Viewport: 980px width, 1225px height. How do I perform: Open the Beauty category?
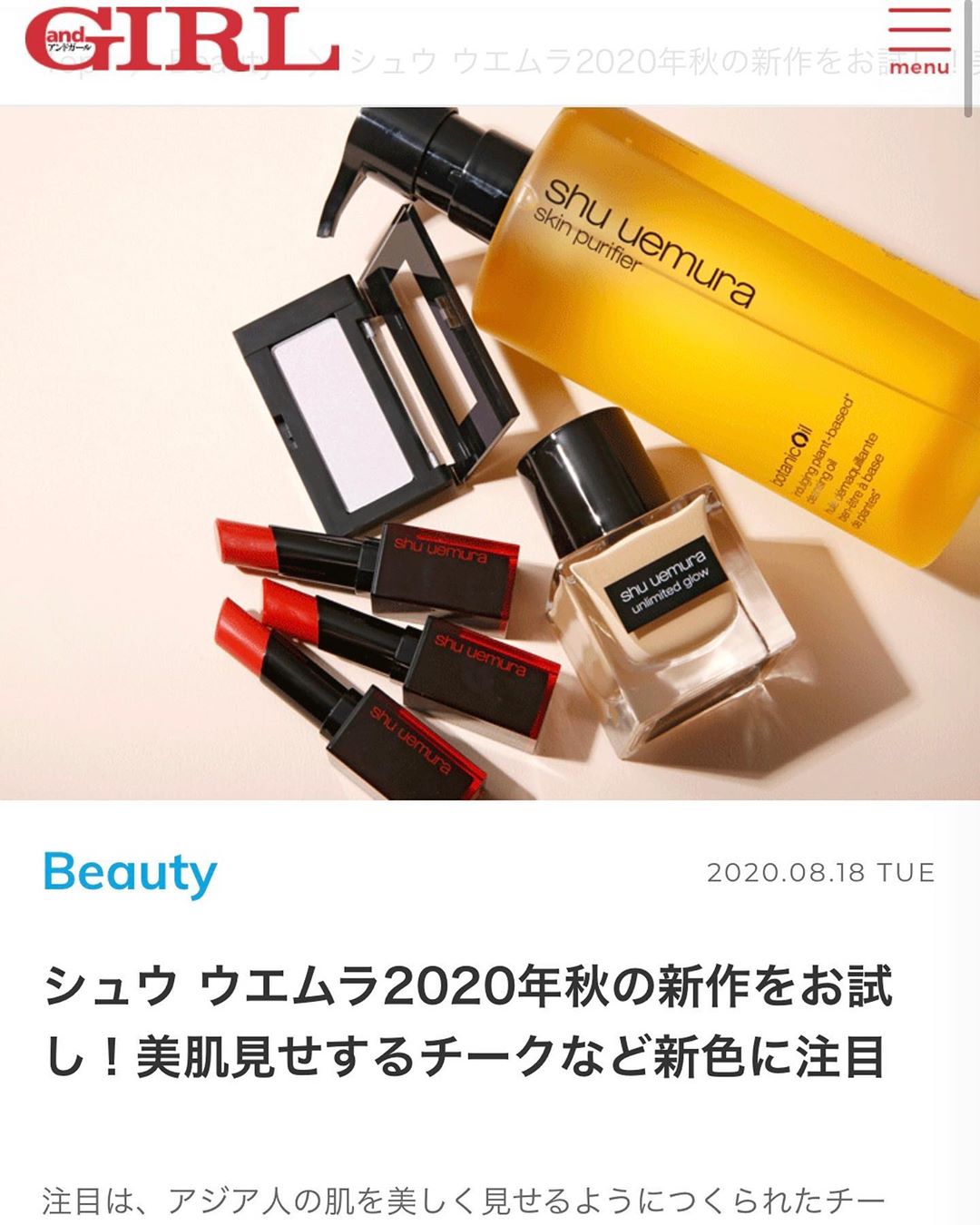130,873
